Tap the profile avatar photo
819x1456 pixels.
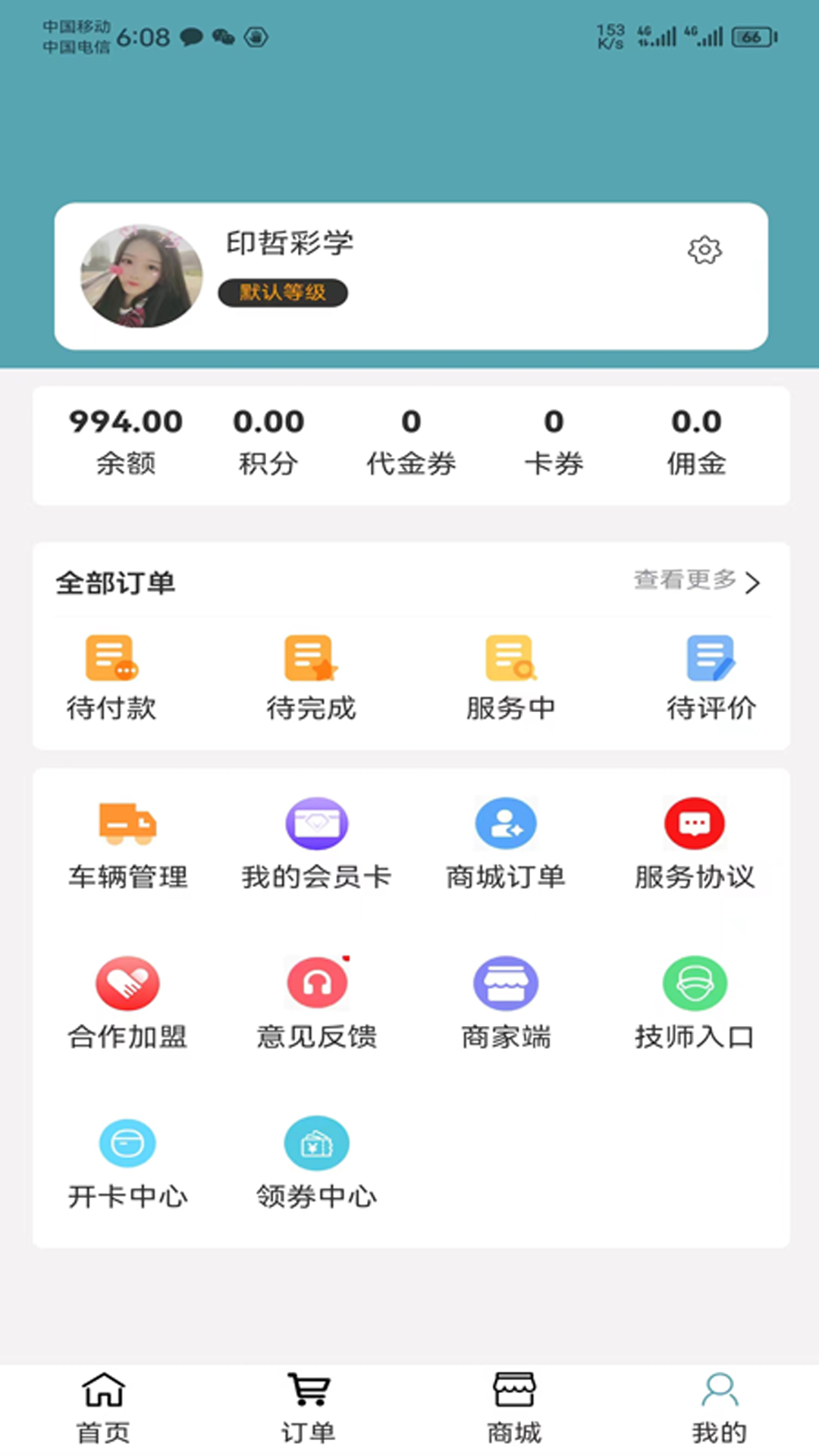(142, 276)
